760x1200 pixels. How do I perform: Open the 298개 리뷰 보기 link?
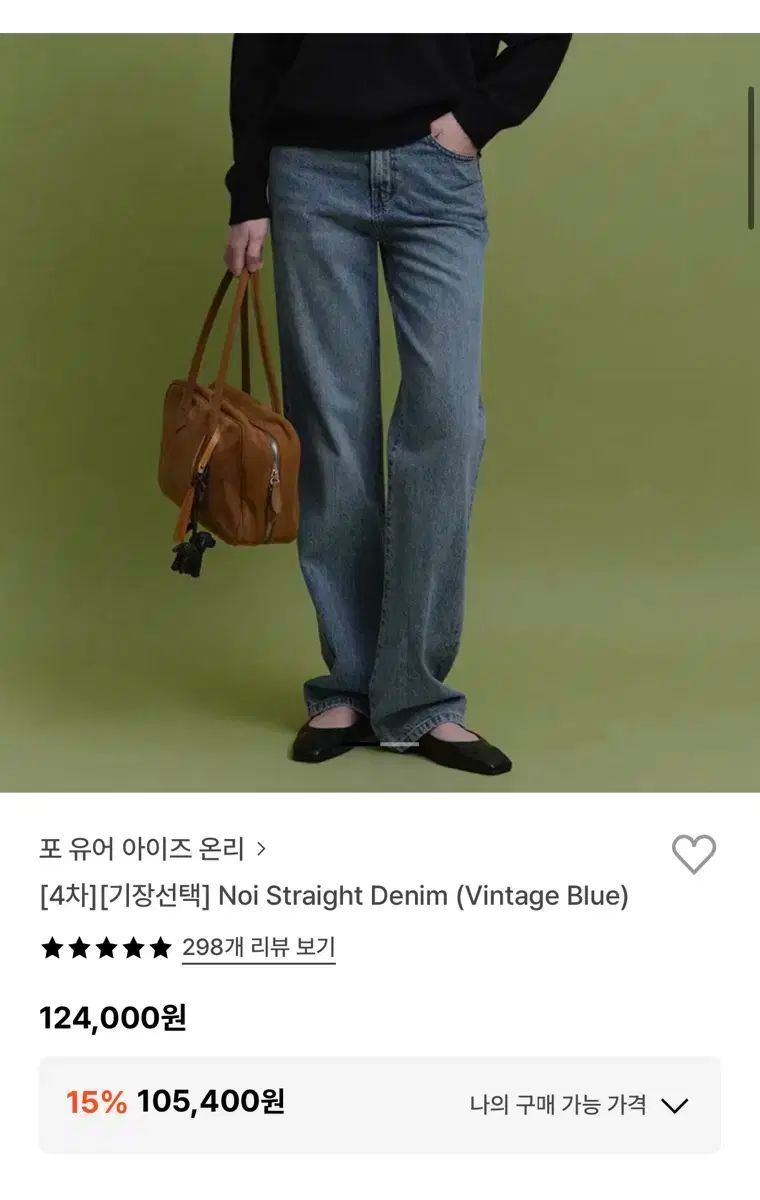pyautogui.click(x=258, y=947)
